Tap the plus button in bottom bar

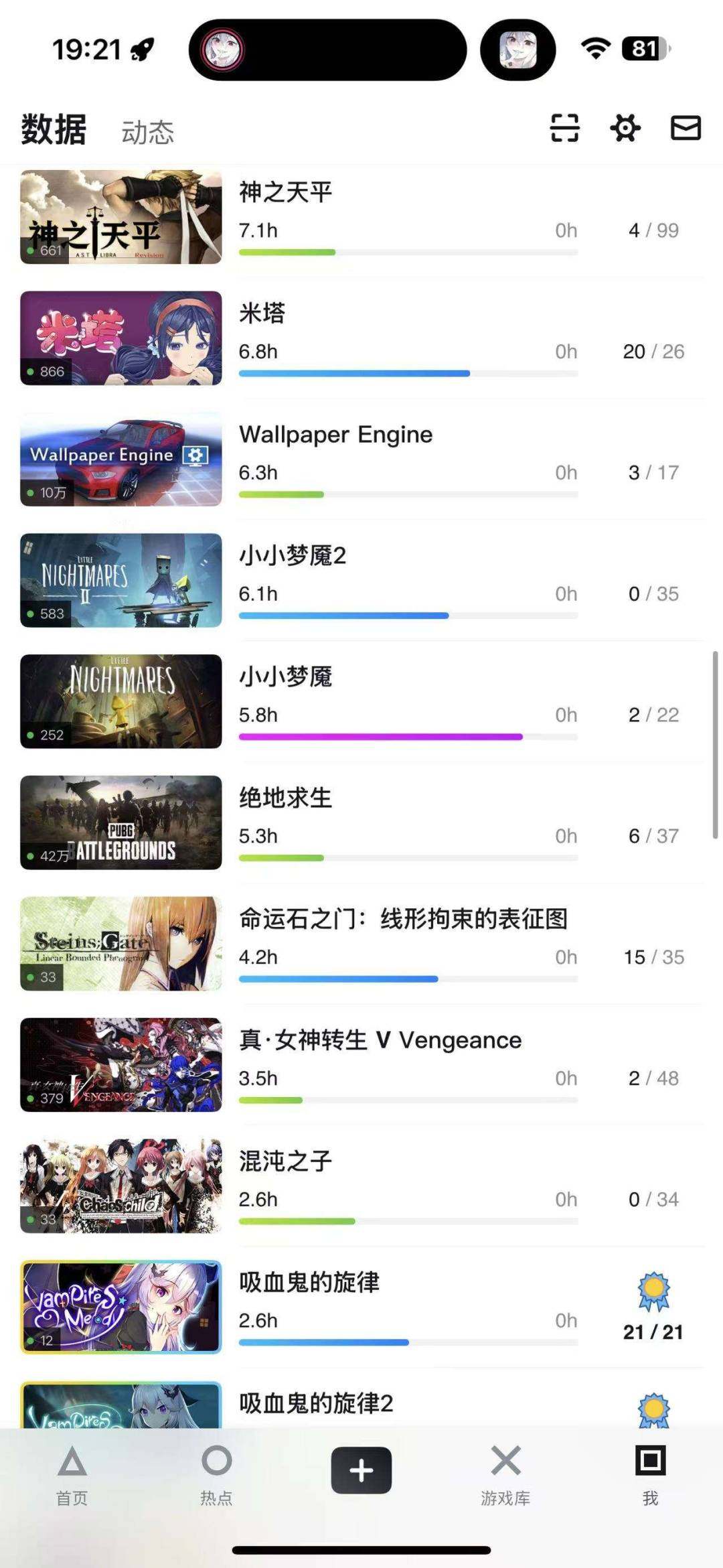361,1470
